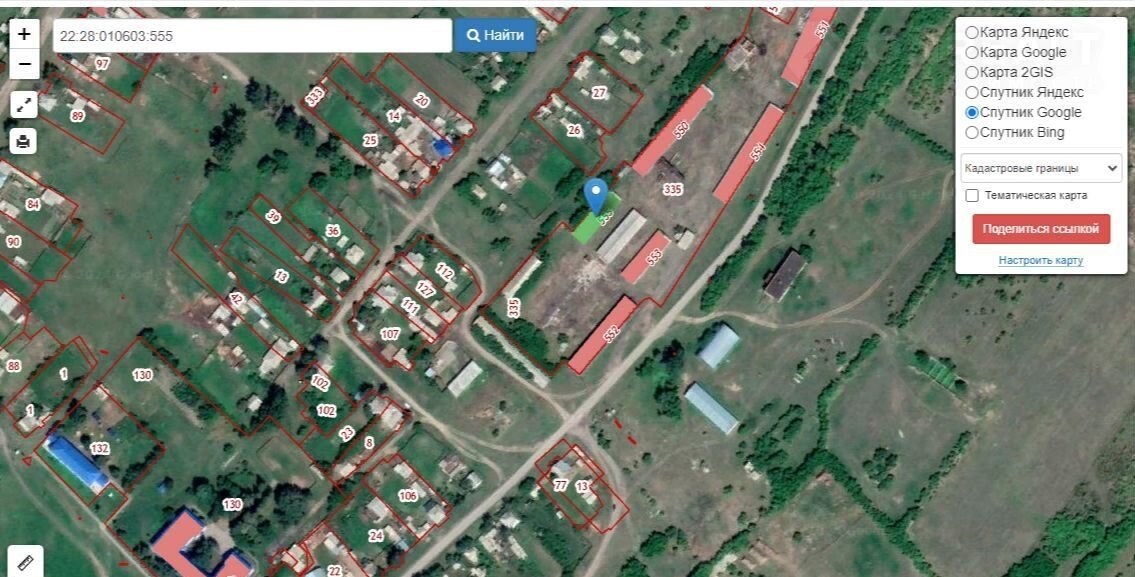Tap Поделиться ссылкой button
Viewport: 1135px width, 577px height.
click(x=1041, y=228)
